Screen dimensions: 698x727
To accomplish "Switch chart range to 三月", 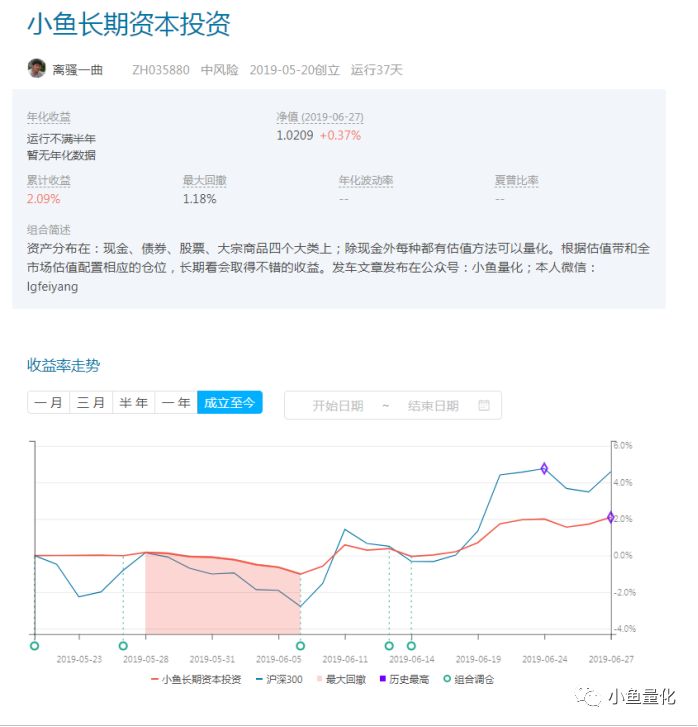I will pos(91,402).
